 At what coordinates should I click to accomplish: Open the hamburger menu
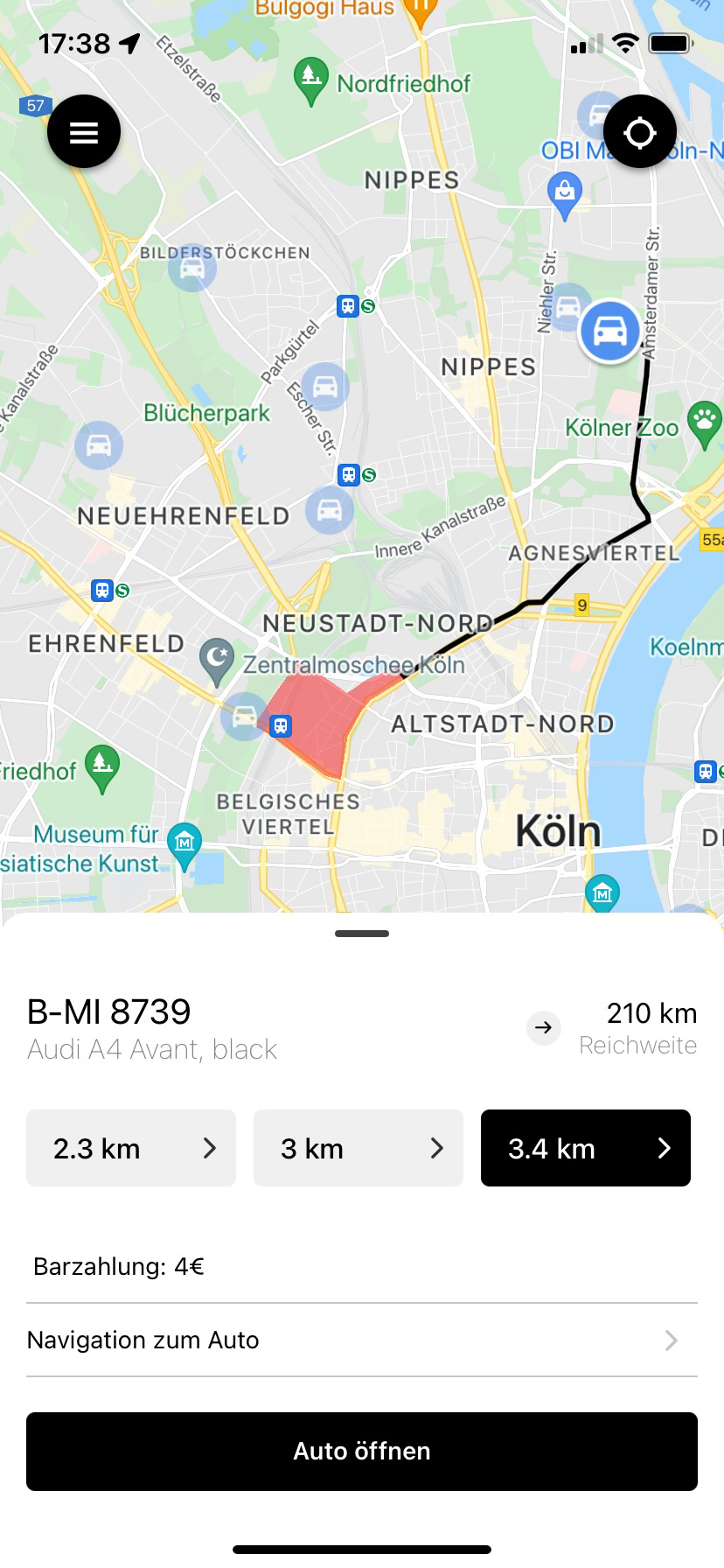pyautogui.click(x=84, y=132)
